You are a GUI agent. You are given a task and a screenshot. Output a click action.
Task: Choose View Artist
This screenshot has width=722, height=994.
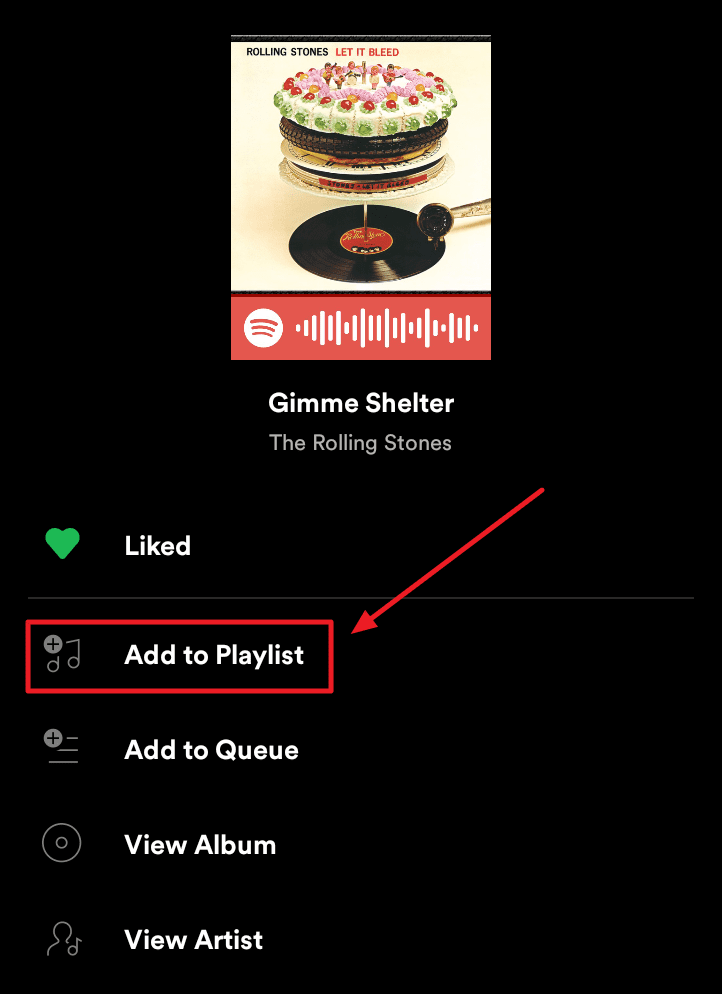361,939
